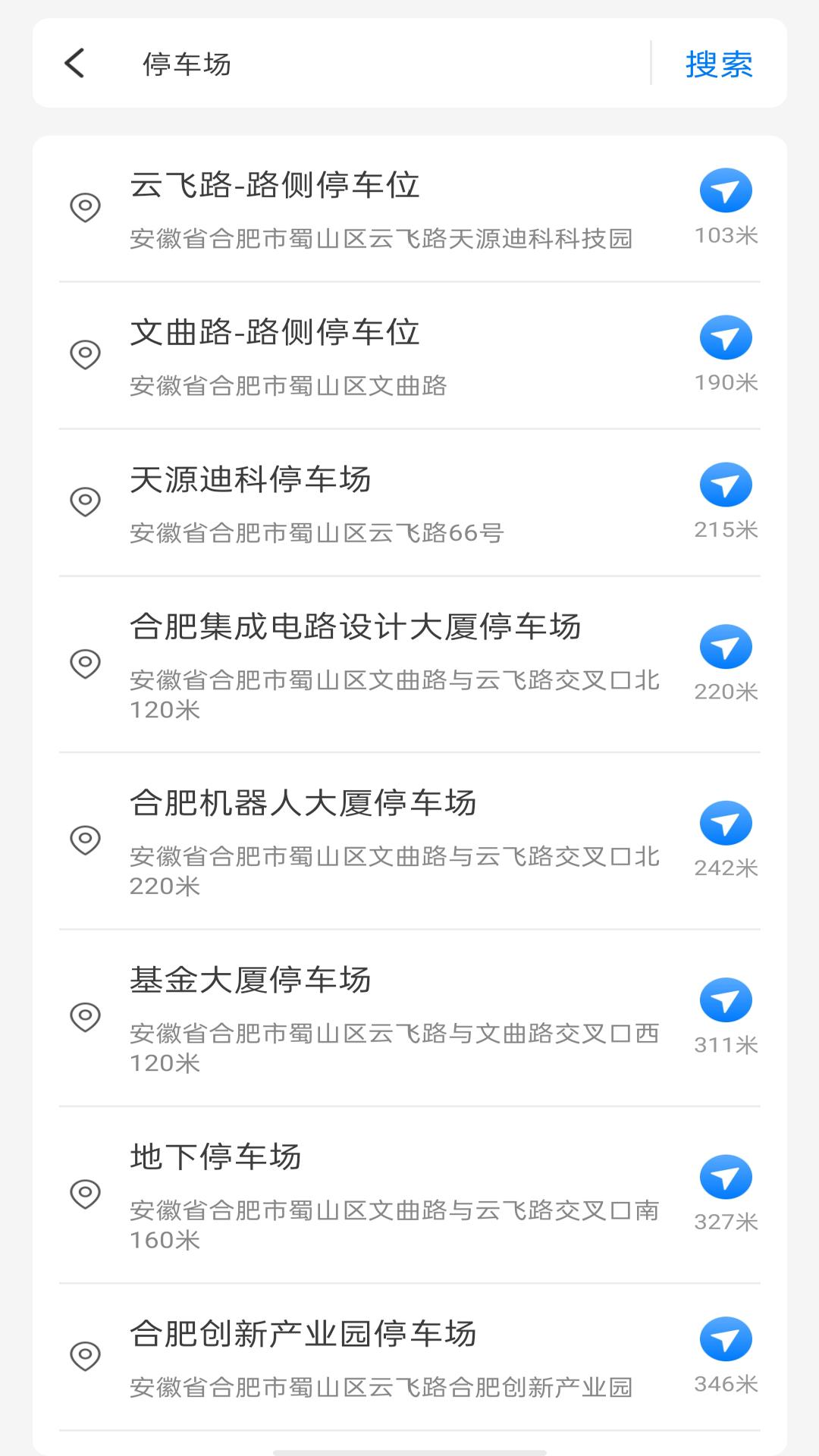Tap the 103米 distance label
819x1456 pixels.
pos(726,235)
